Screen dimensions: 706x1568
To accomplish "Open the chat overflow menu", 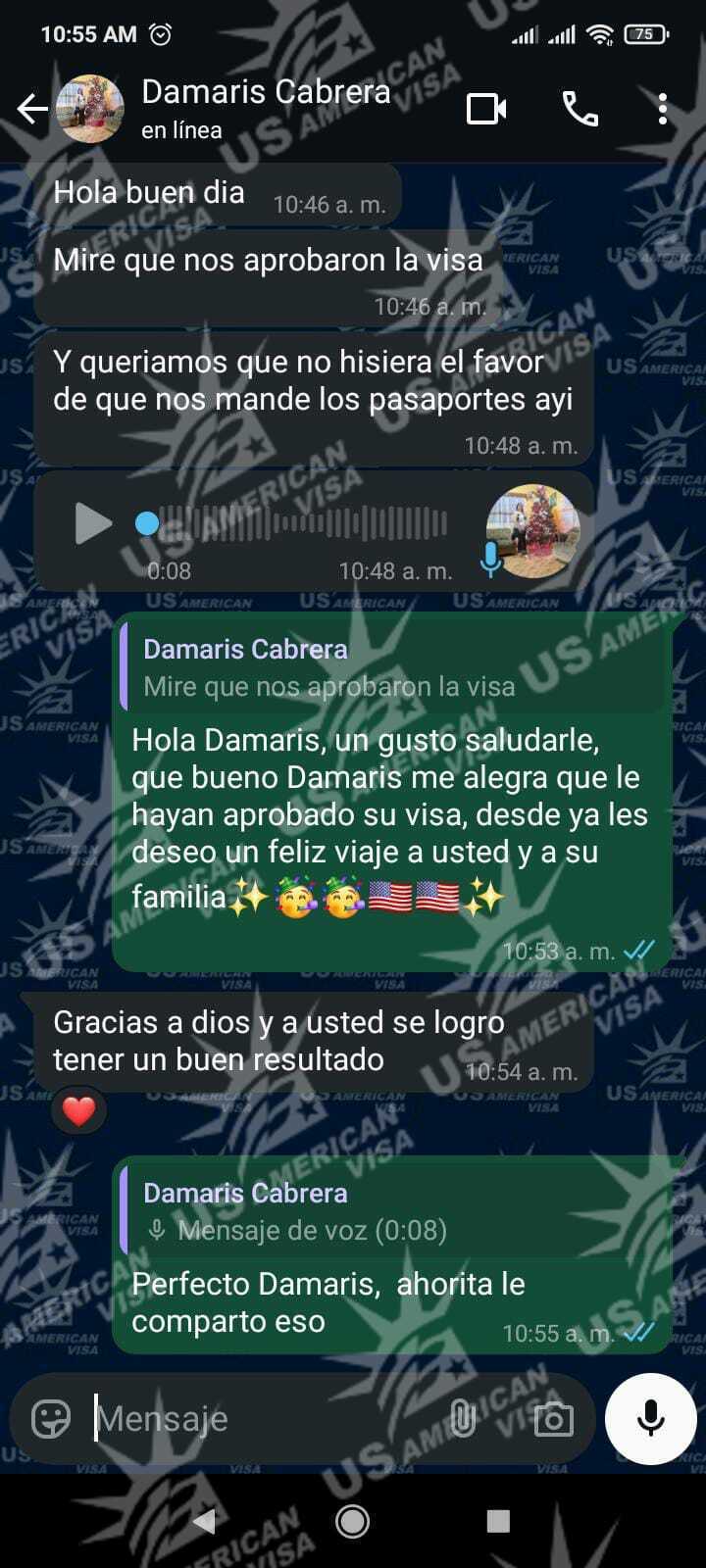I will pyautogui.click(x=663, y=109).
